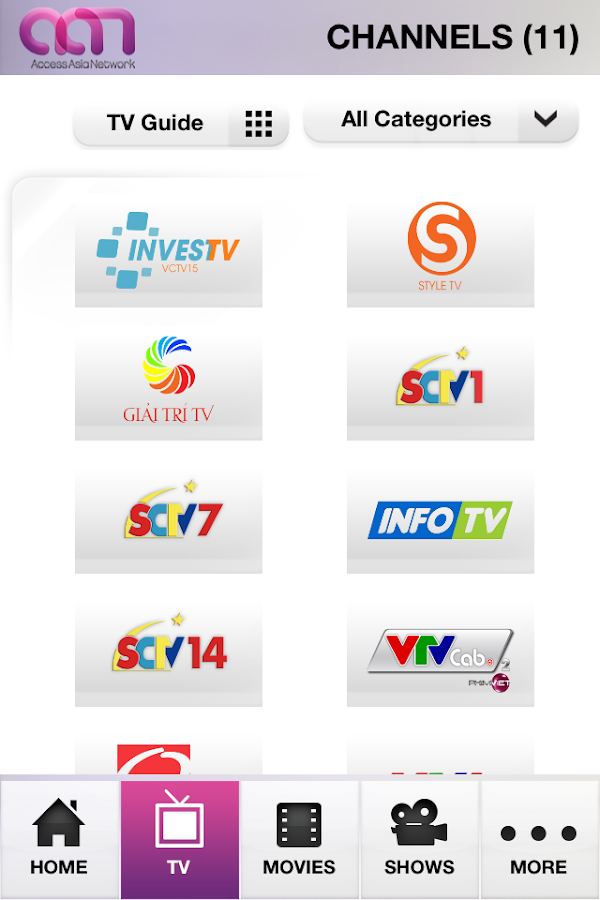Open the Style TV channel

point(440,252)
